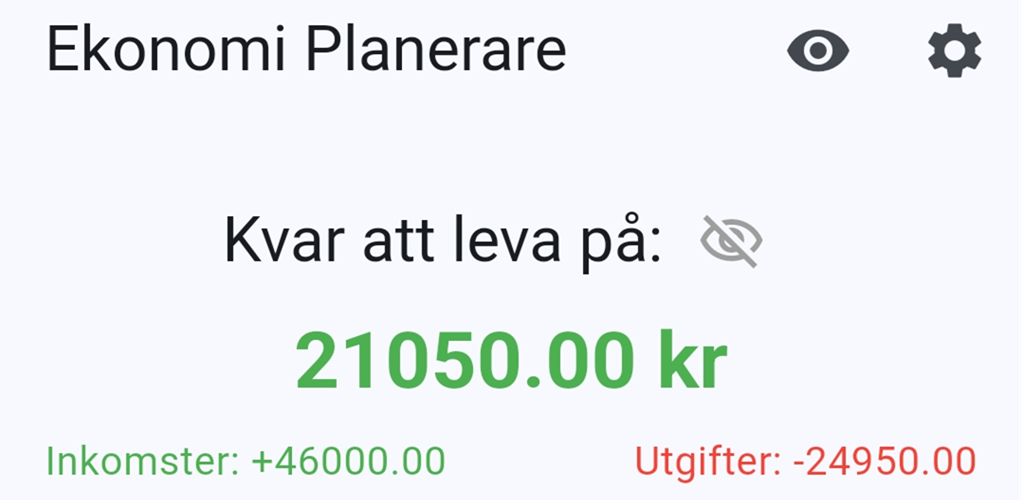Tap the eye icon in the app bar
This screenshot has height=500, width=1024.
coord(817,51)
